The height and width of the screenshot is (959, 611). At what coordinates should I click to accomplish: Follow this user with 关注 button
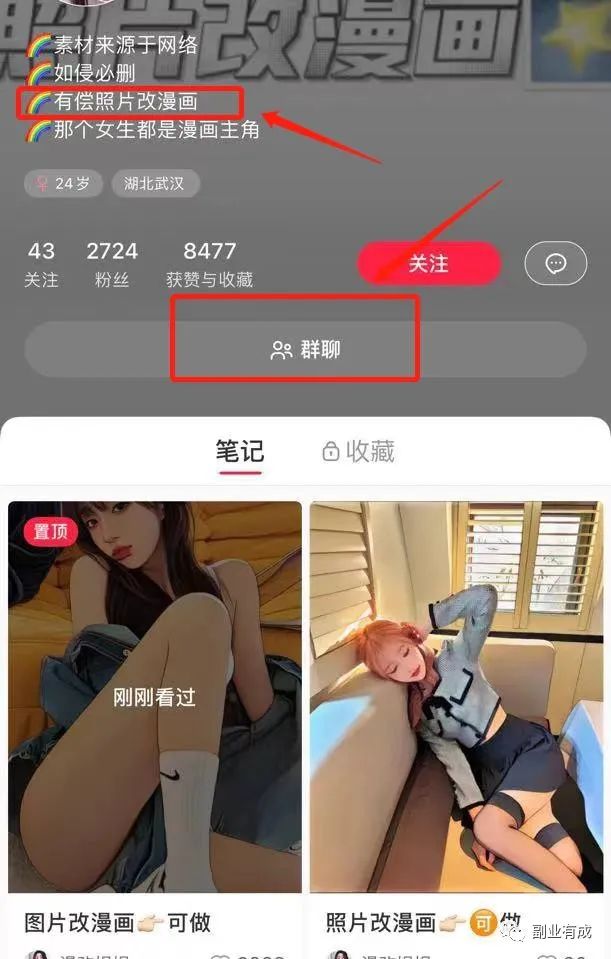(x=428, y=264)
